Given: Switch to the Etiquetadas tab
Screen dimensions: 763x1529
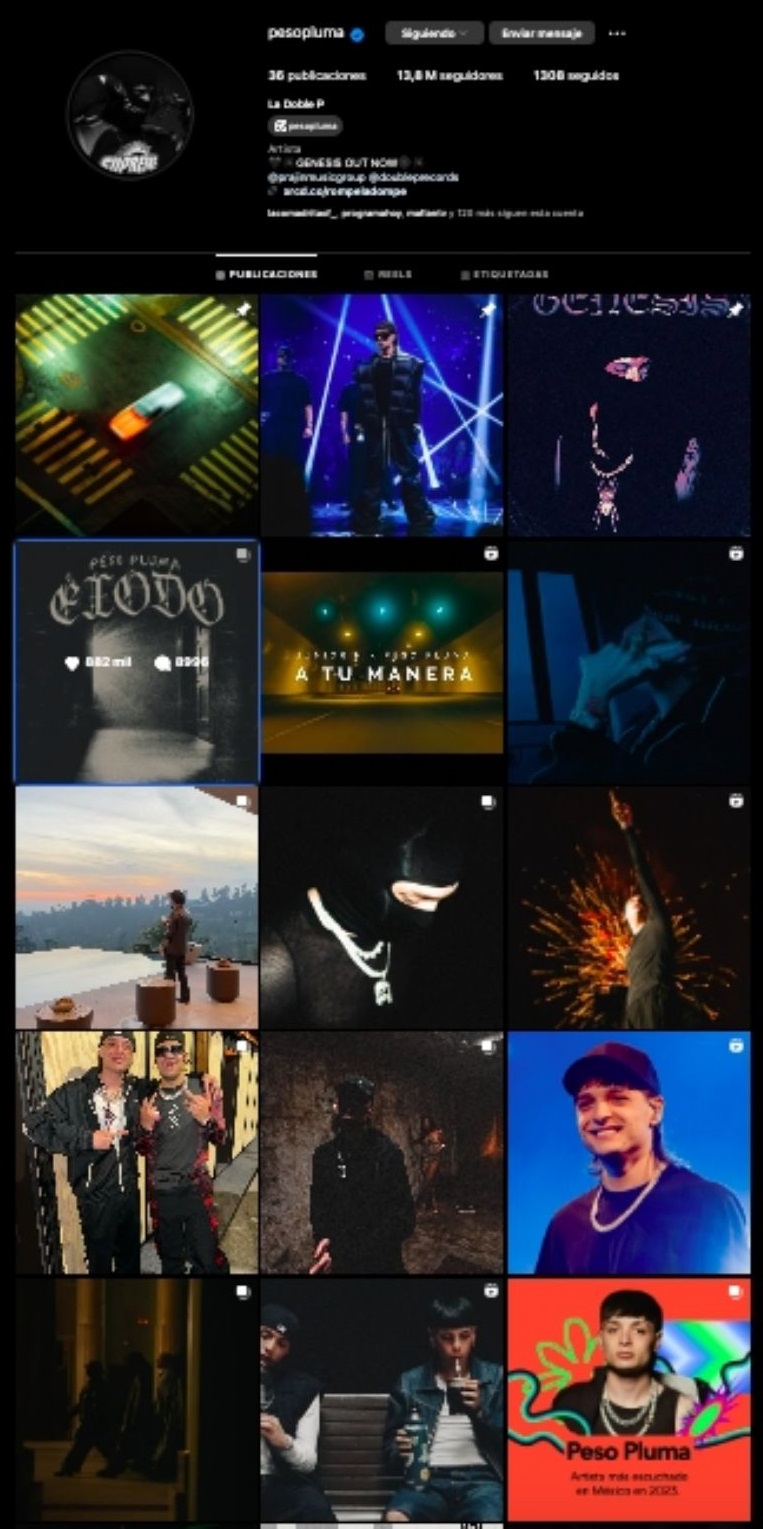Looking at the screenshot, I should point(504,274).
